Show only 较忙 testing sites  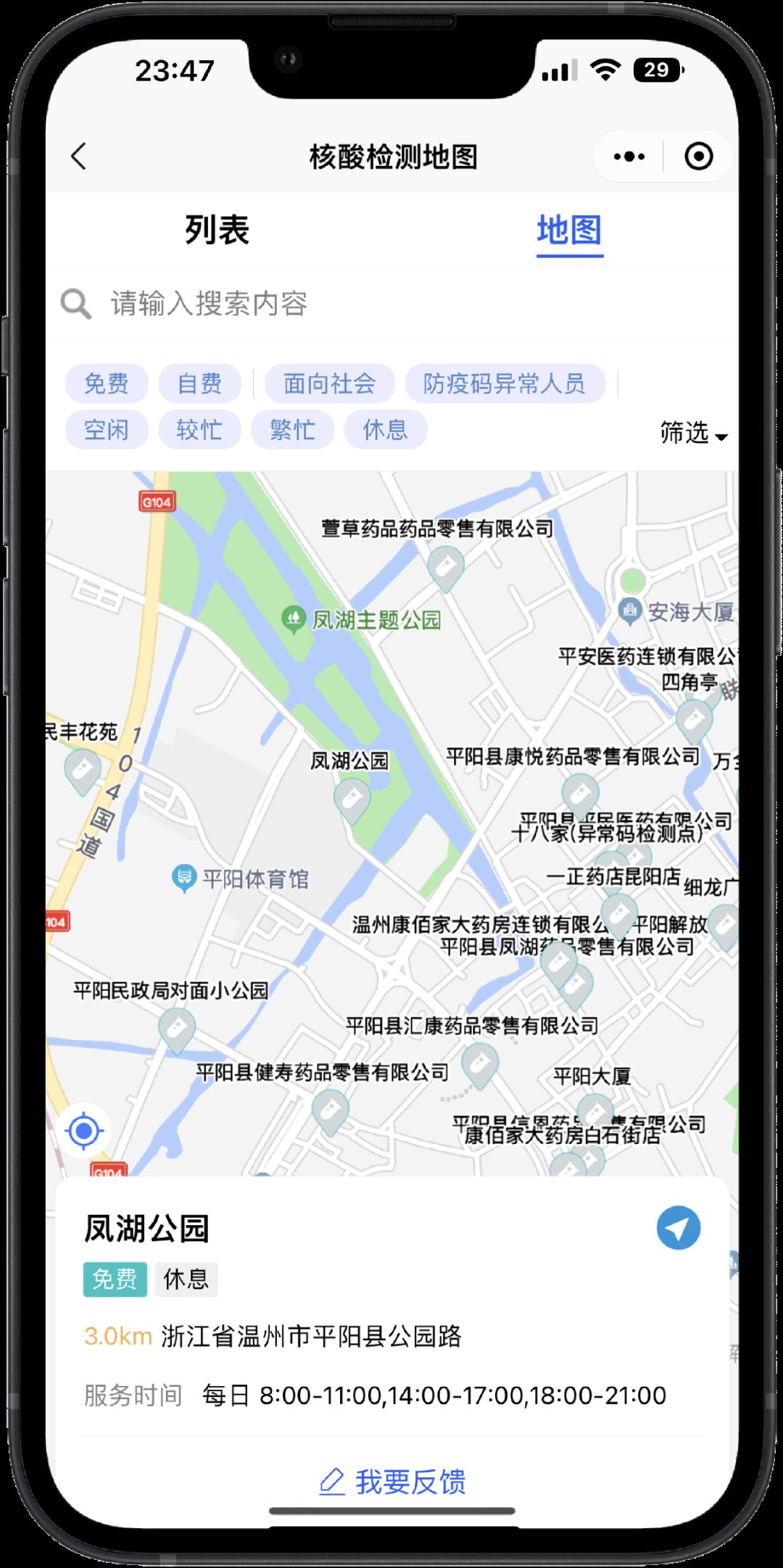point(199,430)
